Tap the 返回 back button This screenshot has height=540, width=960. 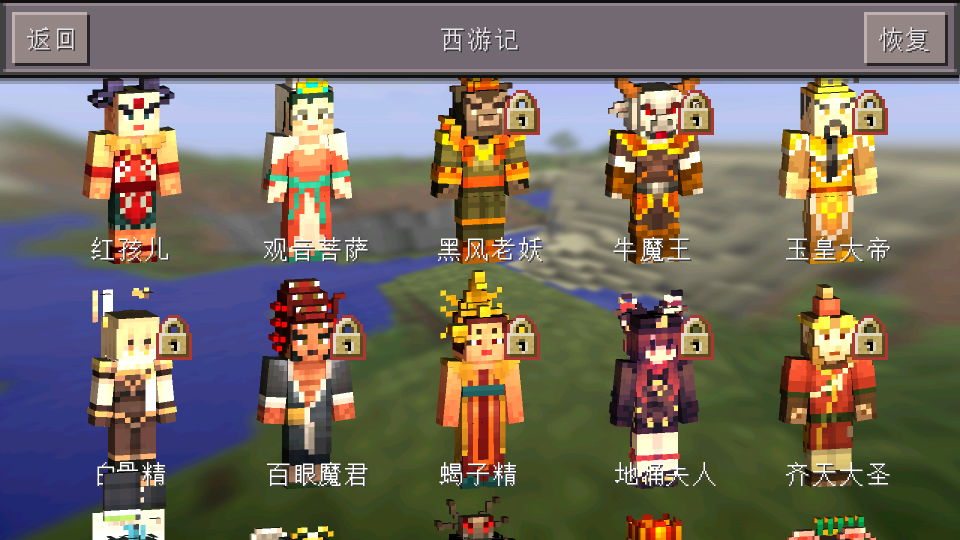coord(51,39)
